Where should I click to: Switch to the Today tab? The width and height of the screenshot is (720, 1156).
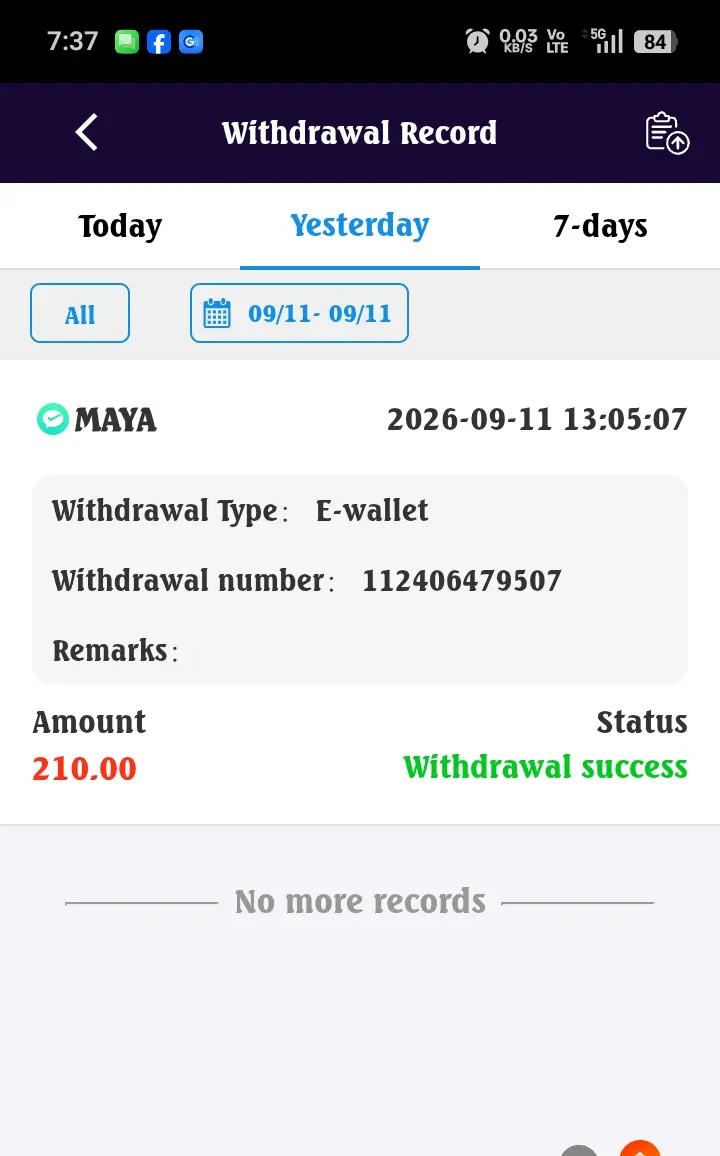click(x=120, y=226)
